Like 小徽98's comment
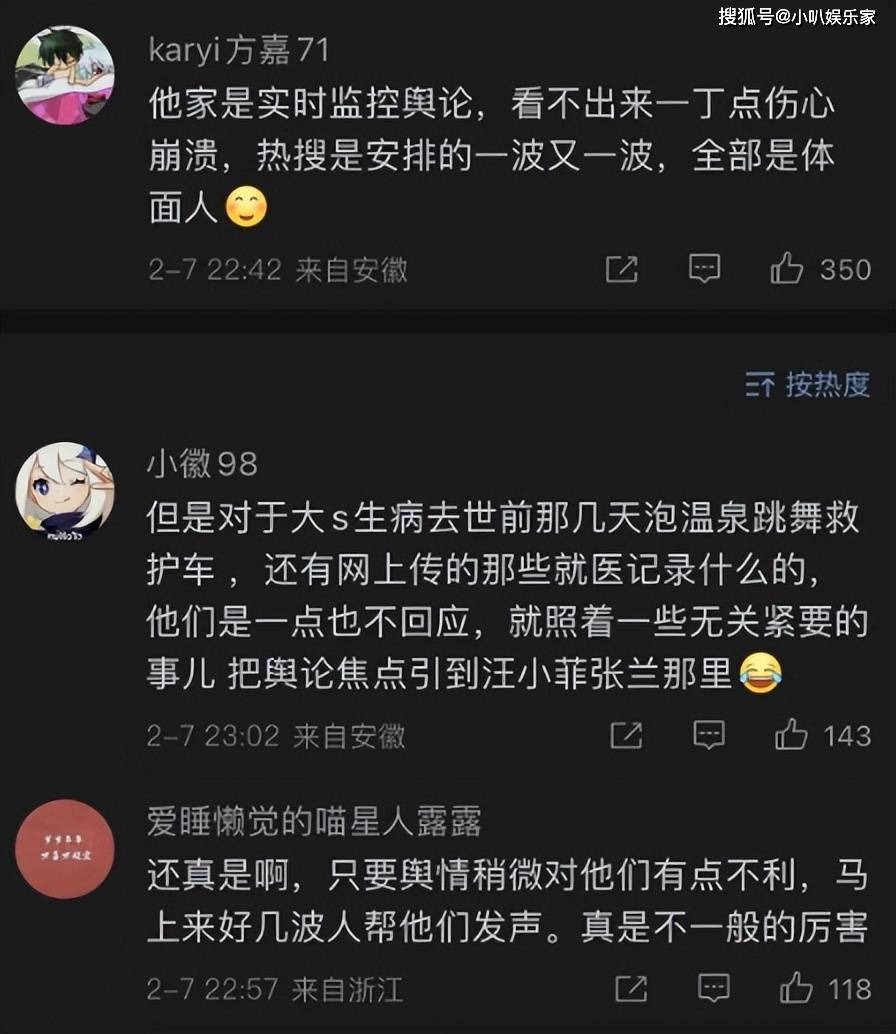 coord(791,735)
